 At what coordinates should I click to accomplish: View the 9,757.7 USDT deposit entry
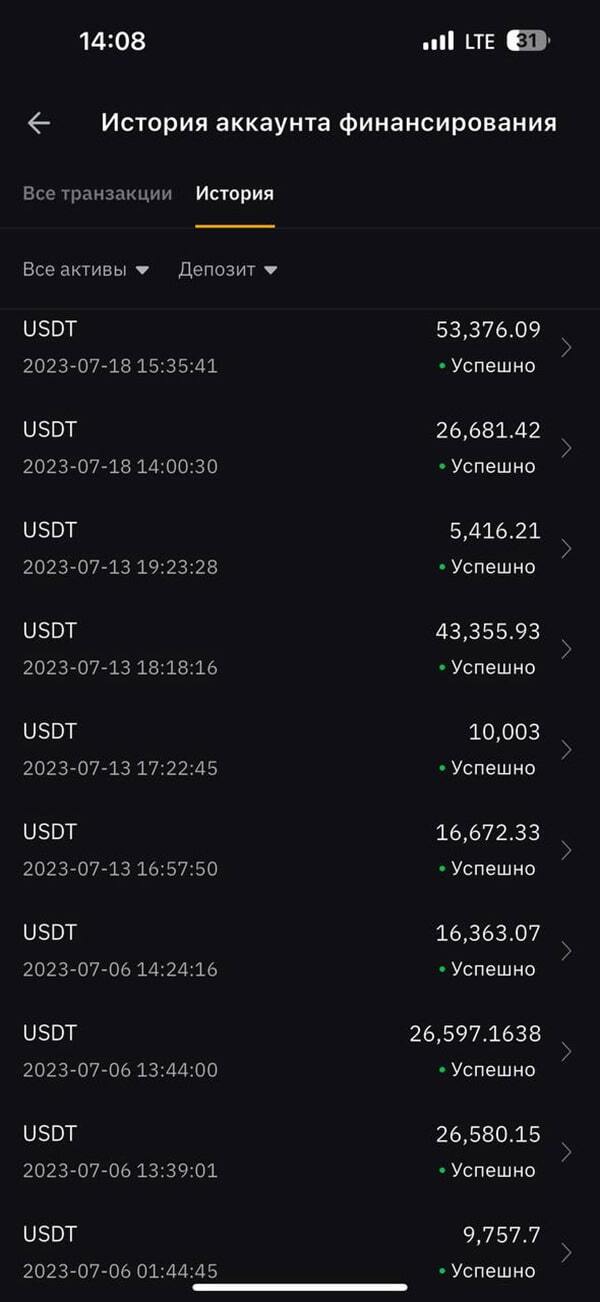point(300,1252)
